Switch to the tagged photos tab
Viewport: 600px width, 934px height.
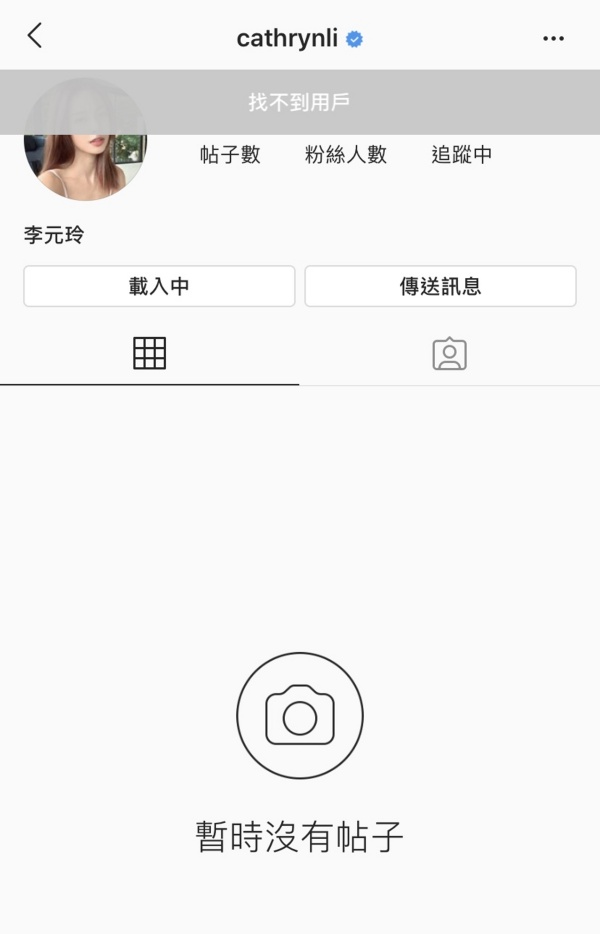click(x=449, y=353)
